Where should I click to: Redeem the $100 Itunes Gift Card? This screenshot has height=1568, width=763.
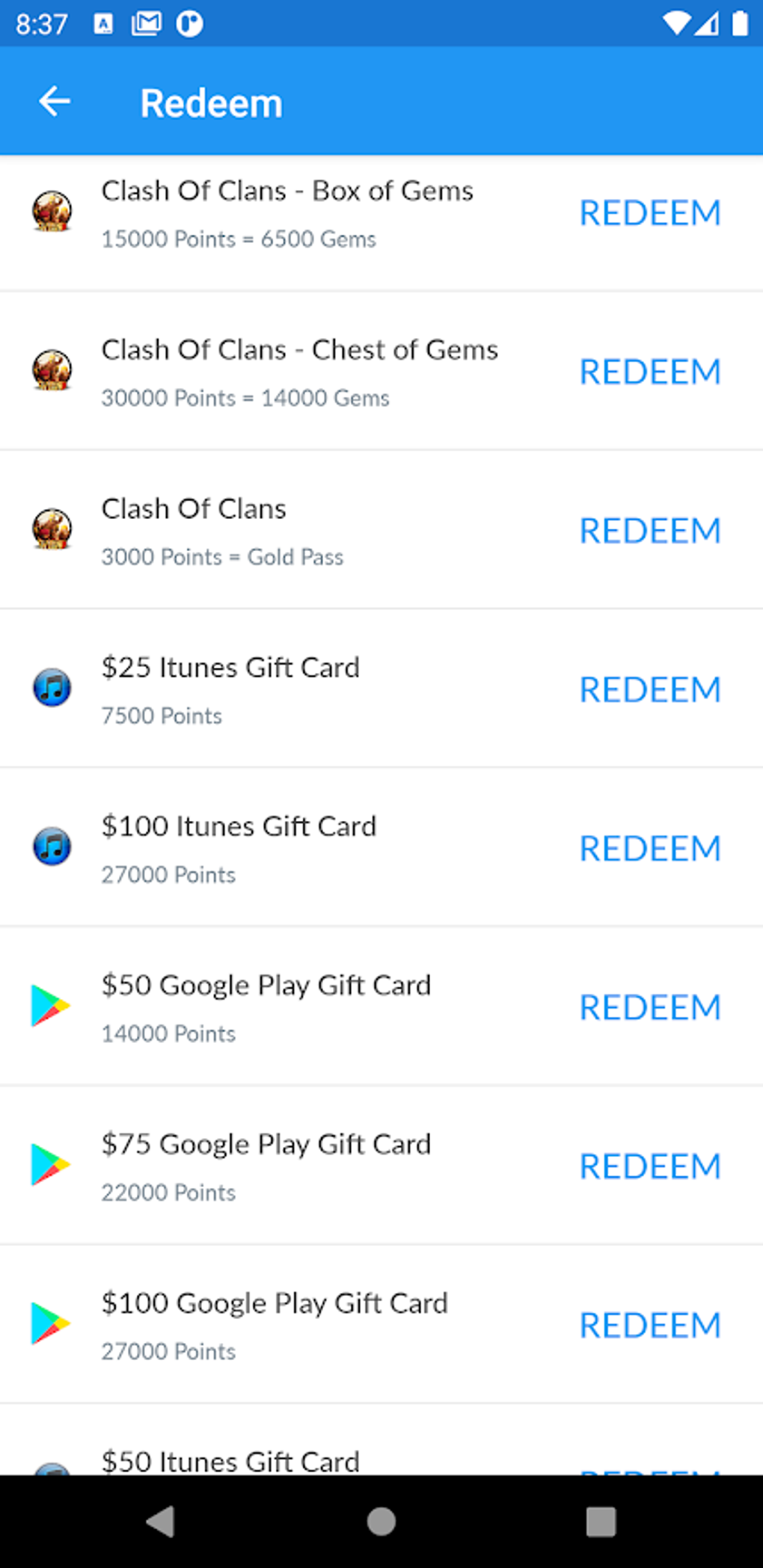click(650, 849)
